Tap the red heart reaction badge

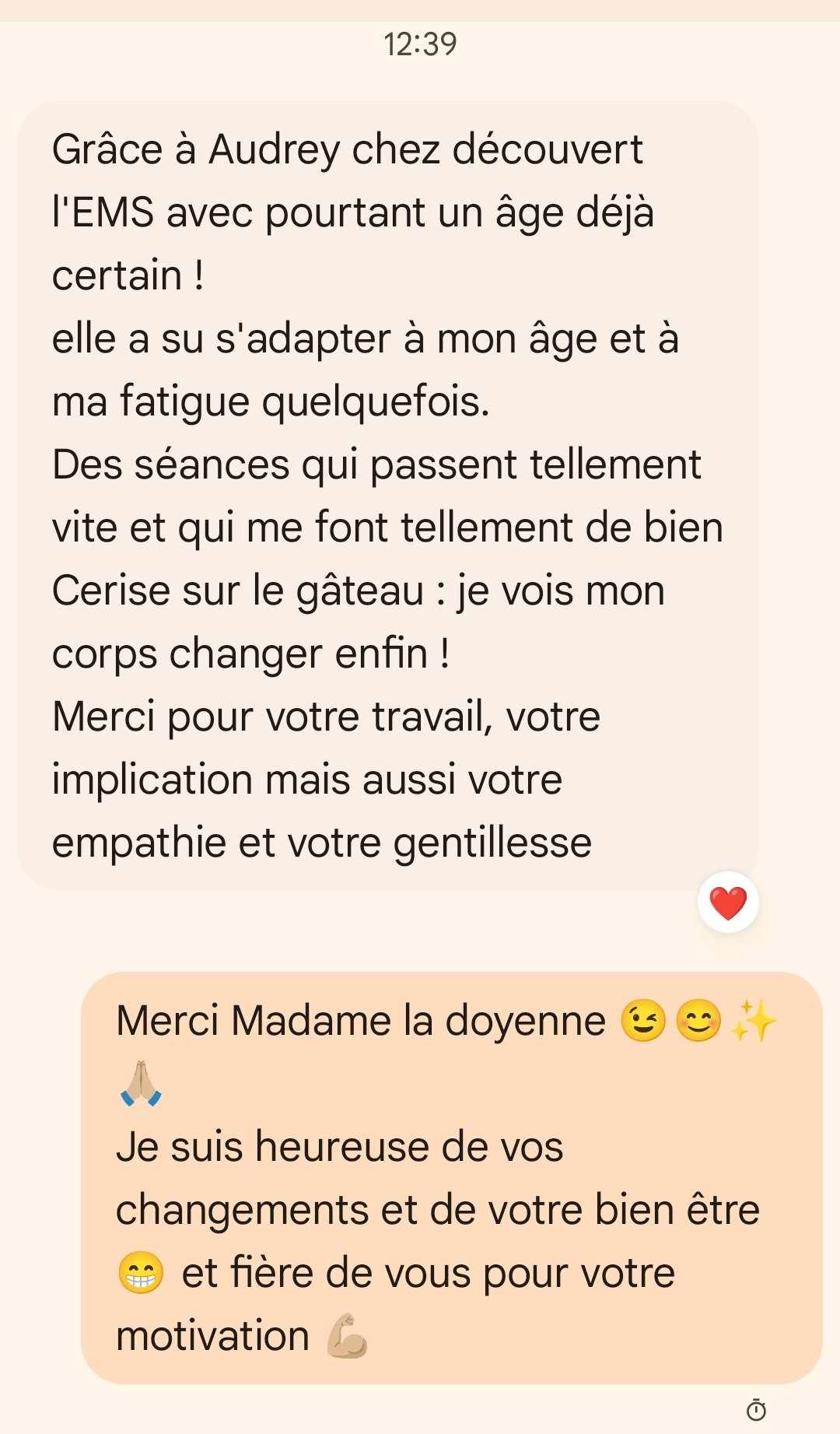click(728, 903)
